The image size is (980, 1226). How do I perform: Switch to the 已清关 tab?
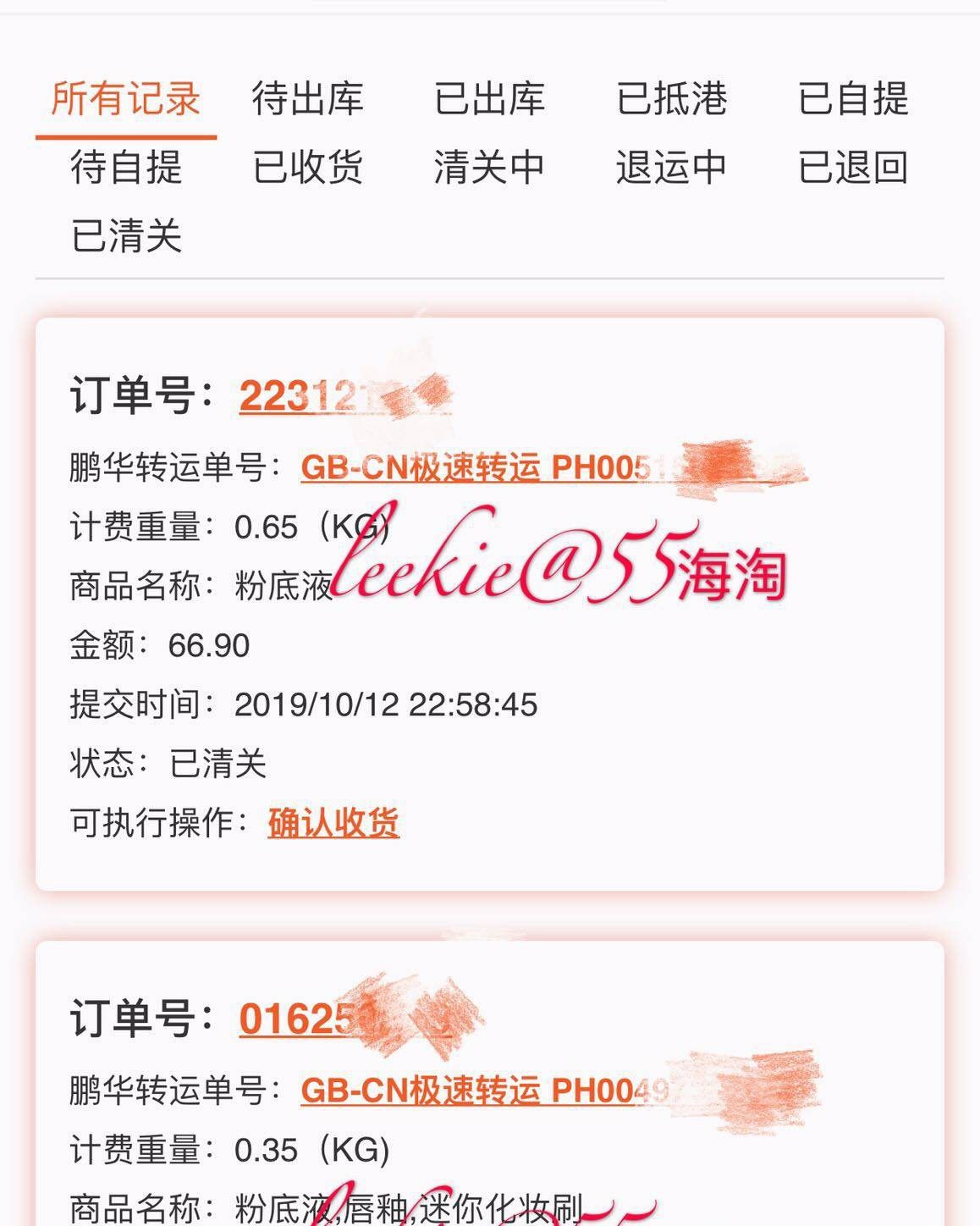point(125,235)
